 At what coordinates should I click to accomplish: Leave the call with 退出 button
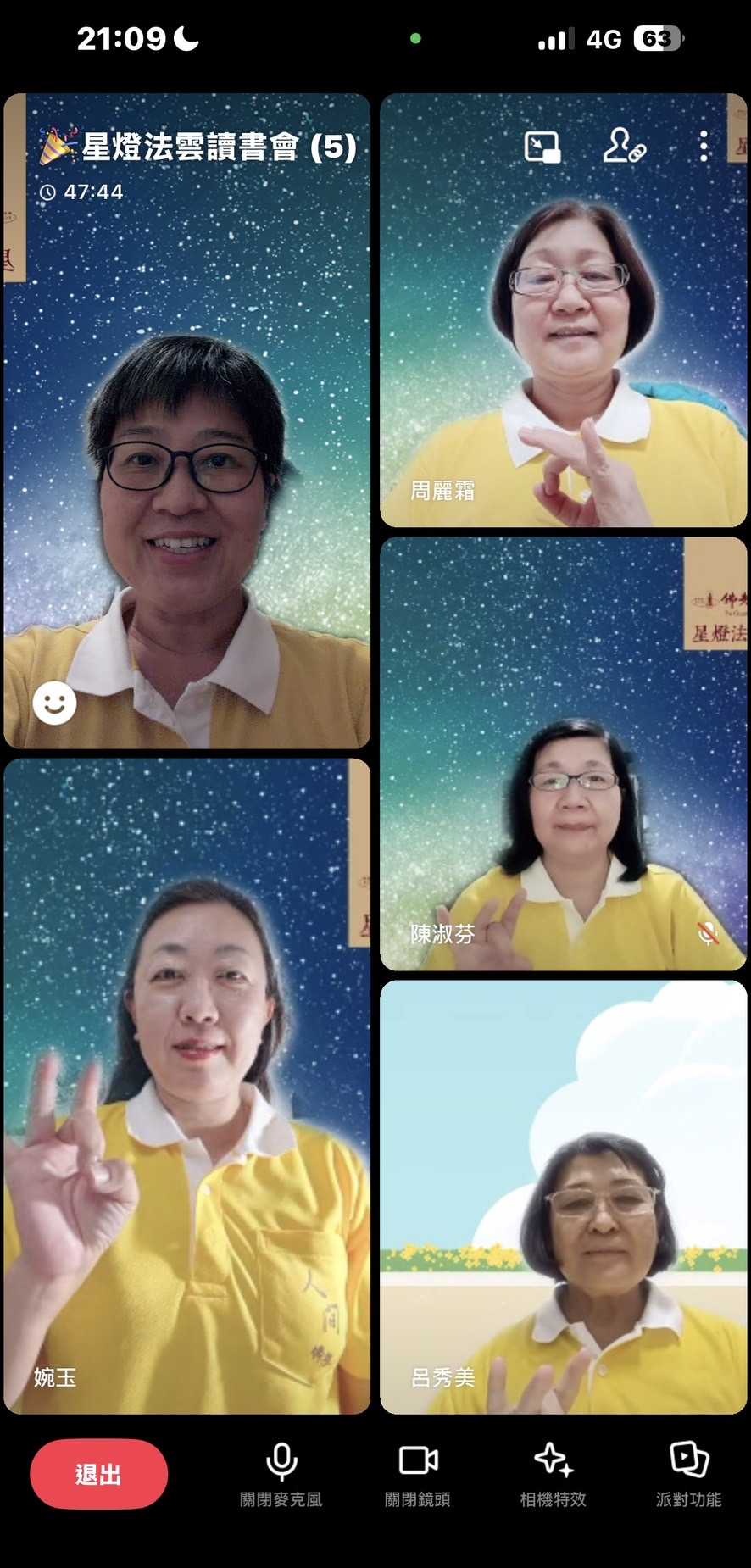point(98,1474)
